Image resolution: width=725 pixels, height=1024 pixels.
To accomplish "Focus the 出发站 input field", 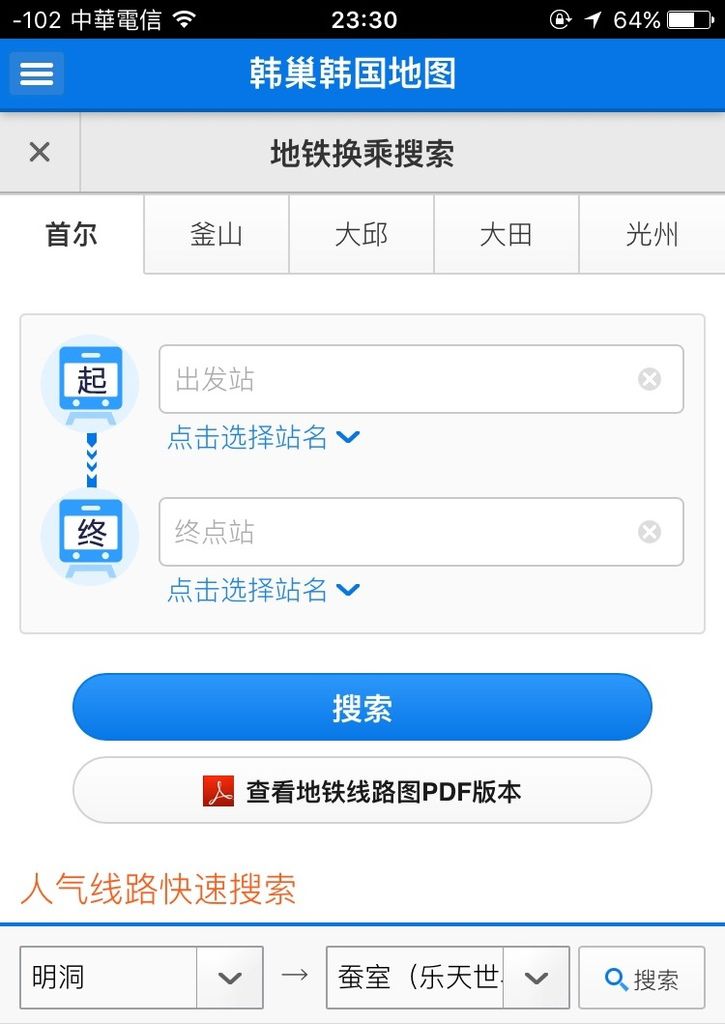I will pos(400,379).
